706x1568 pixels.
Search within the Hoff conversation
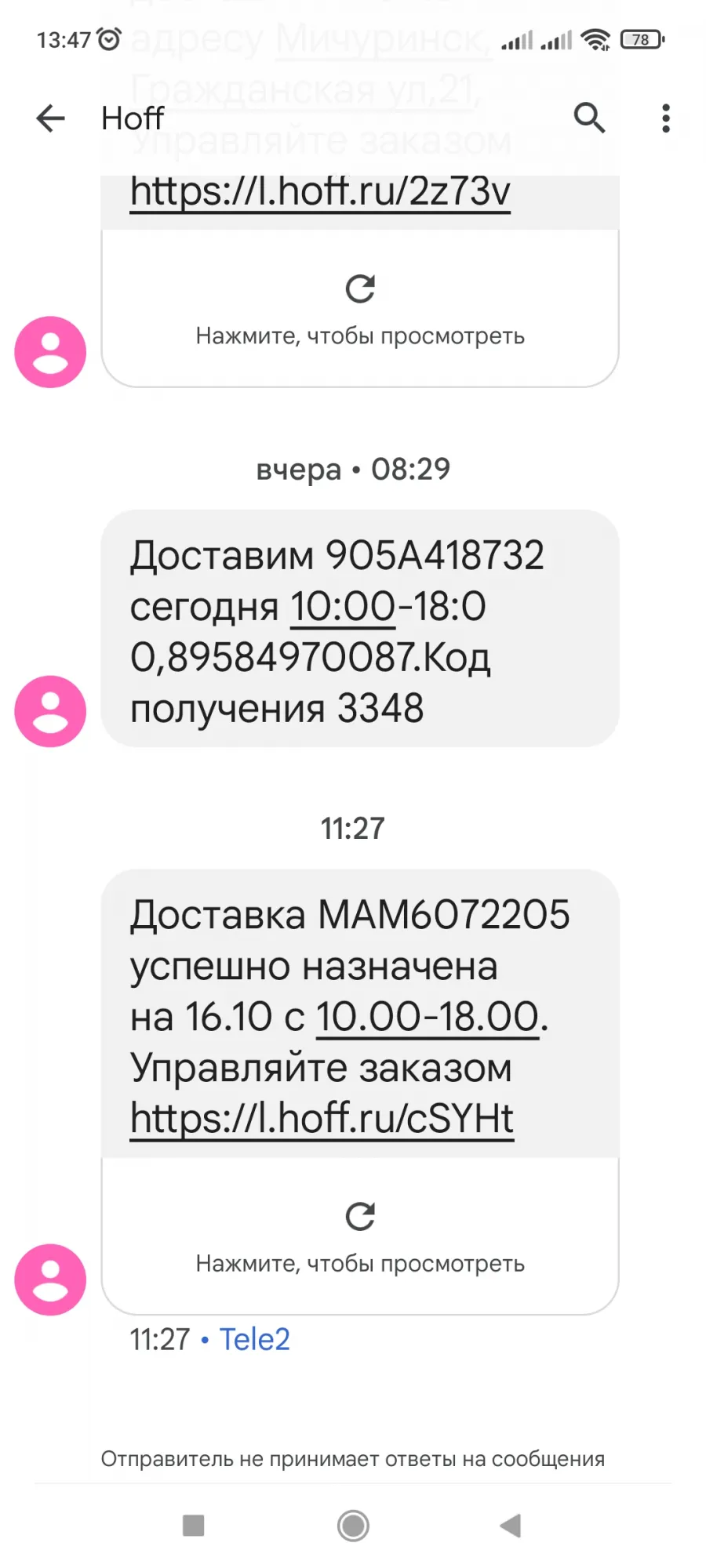coord(589,118)
